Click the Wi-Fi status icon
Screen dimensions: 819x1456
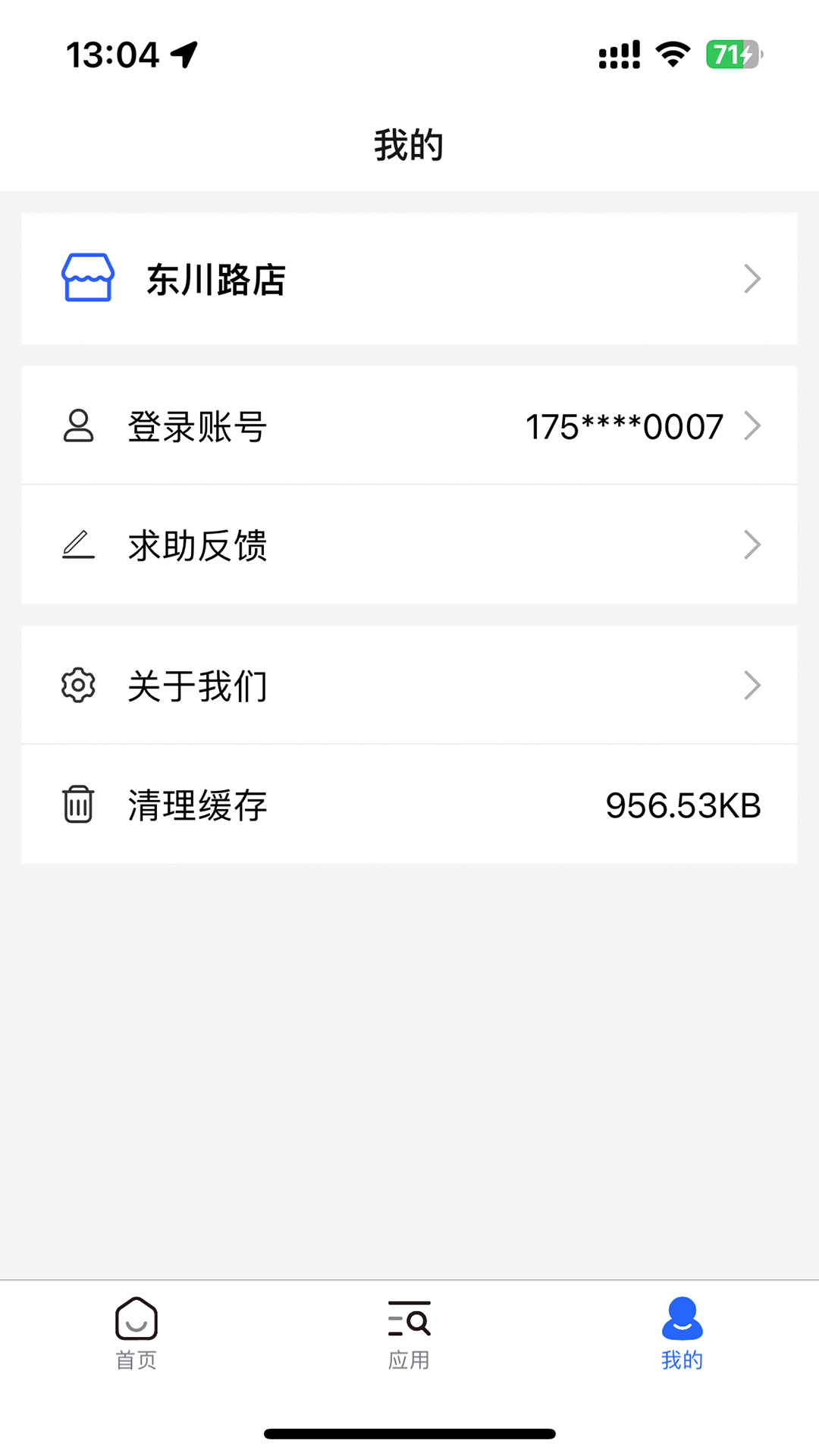[x=670, y=53]
